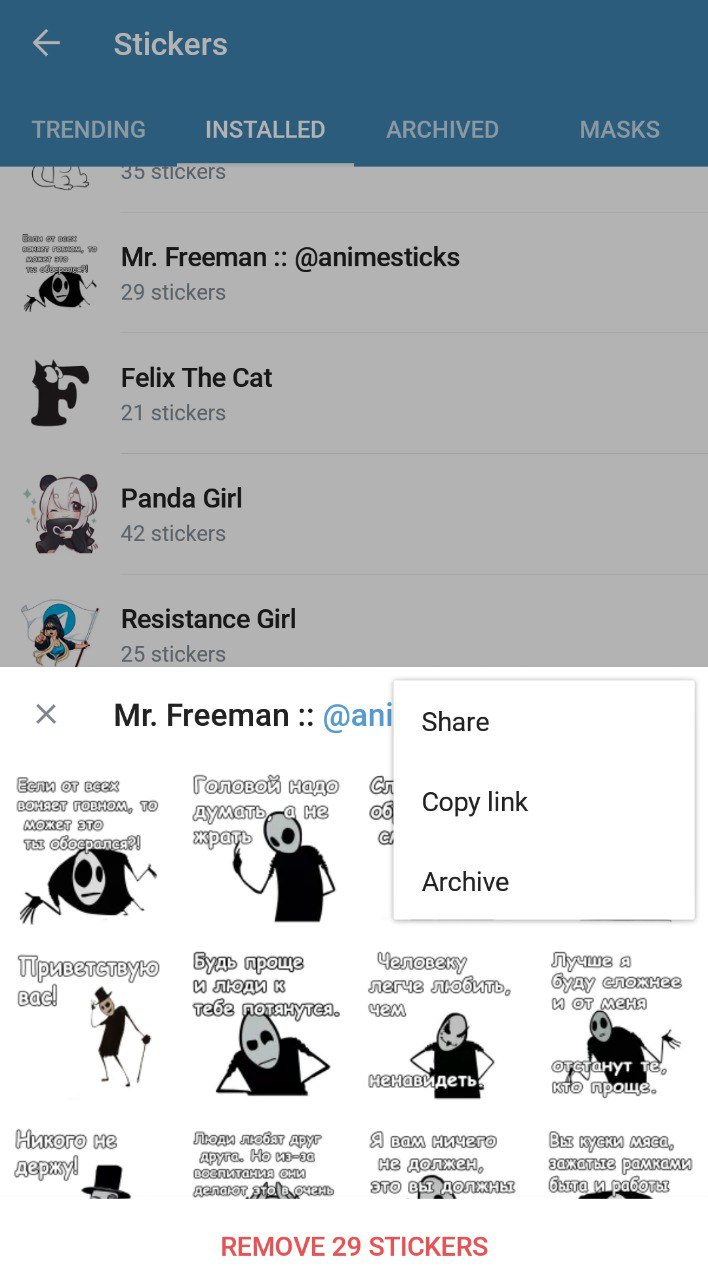Switch to the Masks tab
The height and width of the screenshot is (1280, 708).
pyautogui.click(x=619, y=129)
